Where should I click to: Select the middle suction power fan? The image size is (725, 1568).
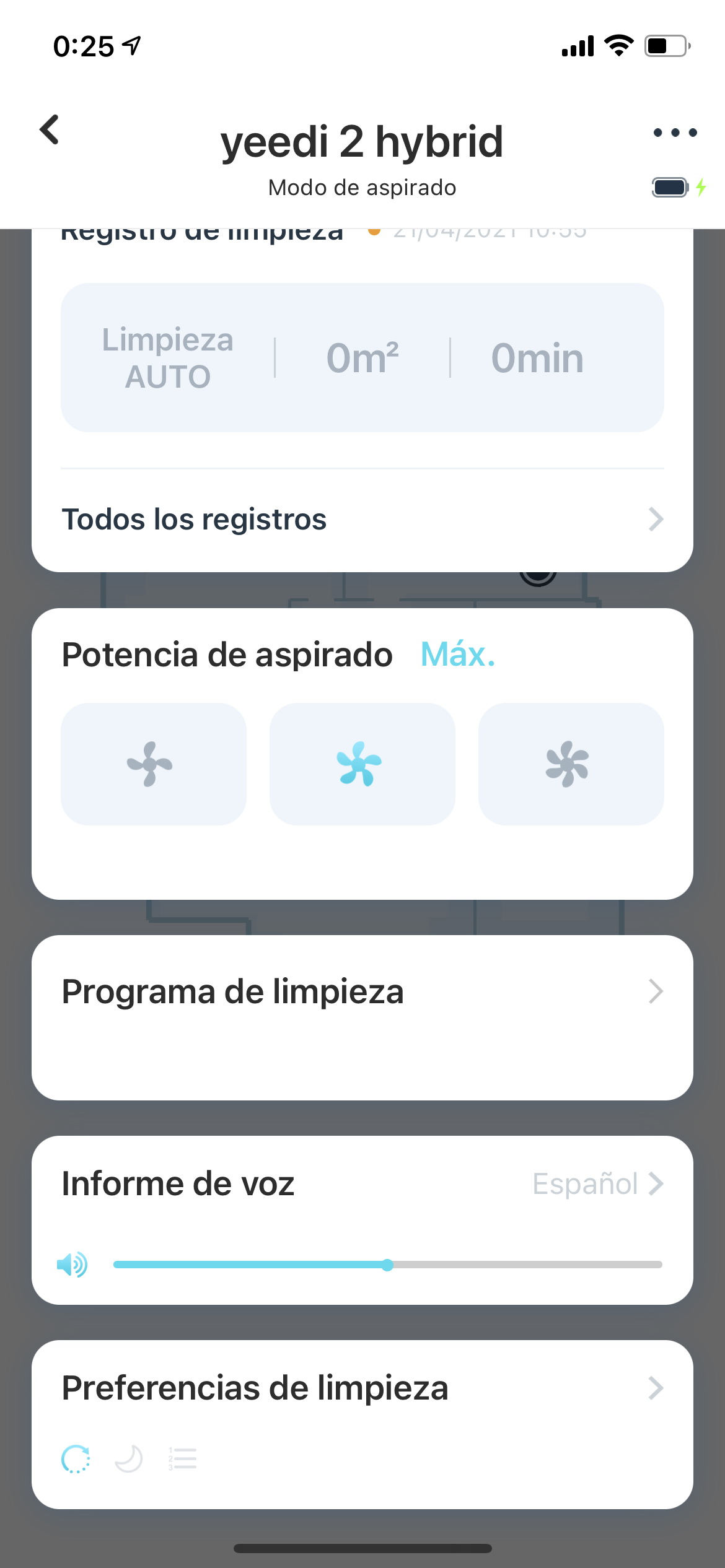(x=362, y=764)
